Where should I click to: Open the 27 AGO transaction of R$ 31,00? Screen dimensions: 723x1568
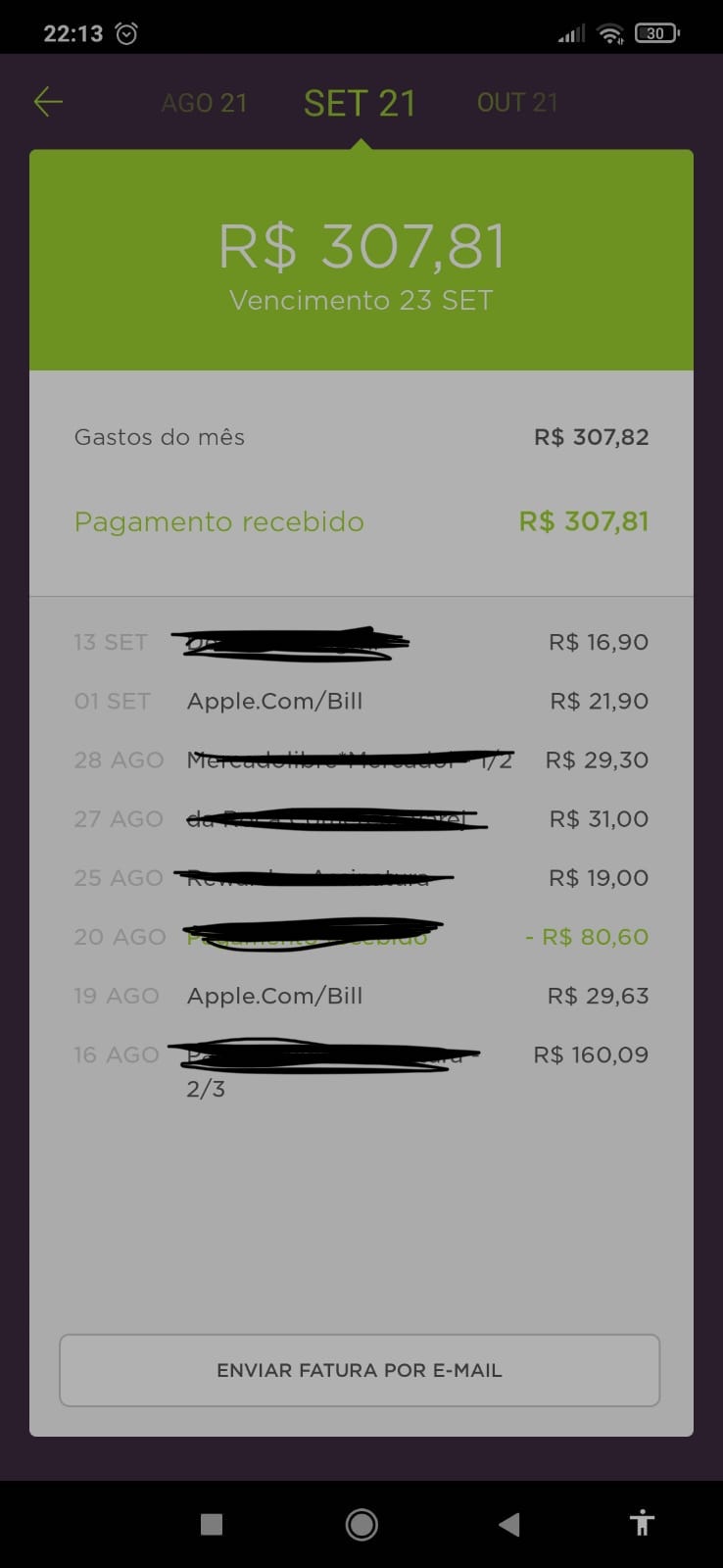coord(361,819)
